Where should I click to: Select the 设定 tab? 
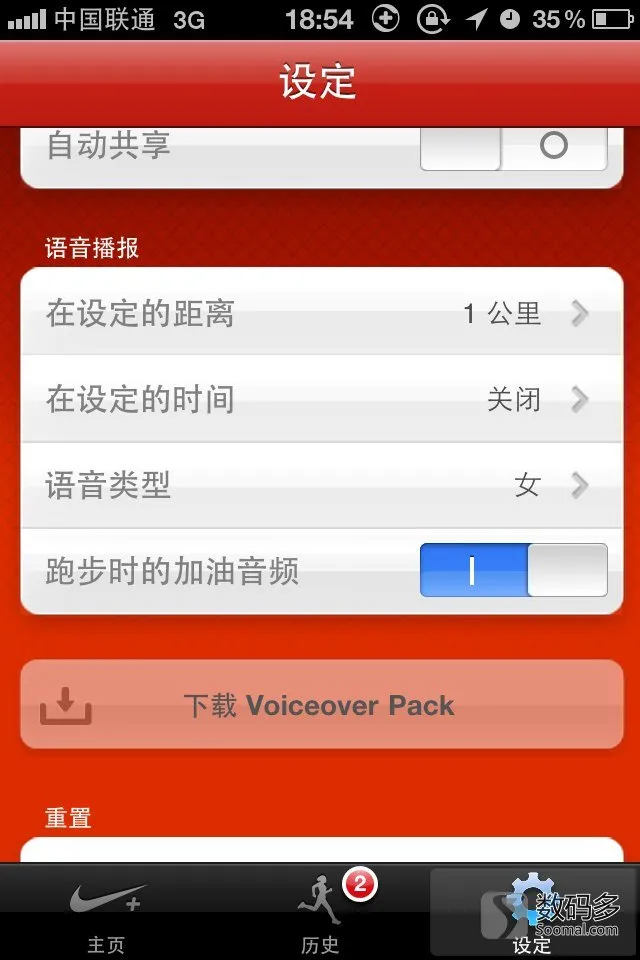(533, 914)
